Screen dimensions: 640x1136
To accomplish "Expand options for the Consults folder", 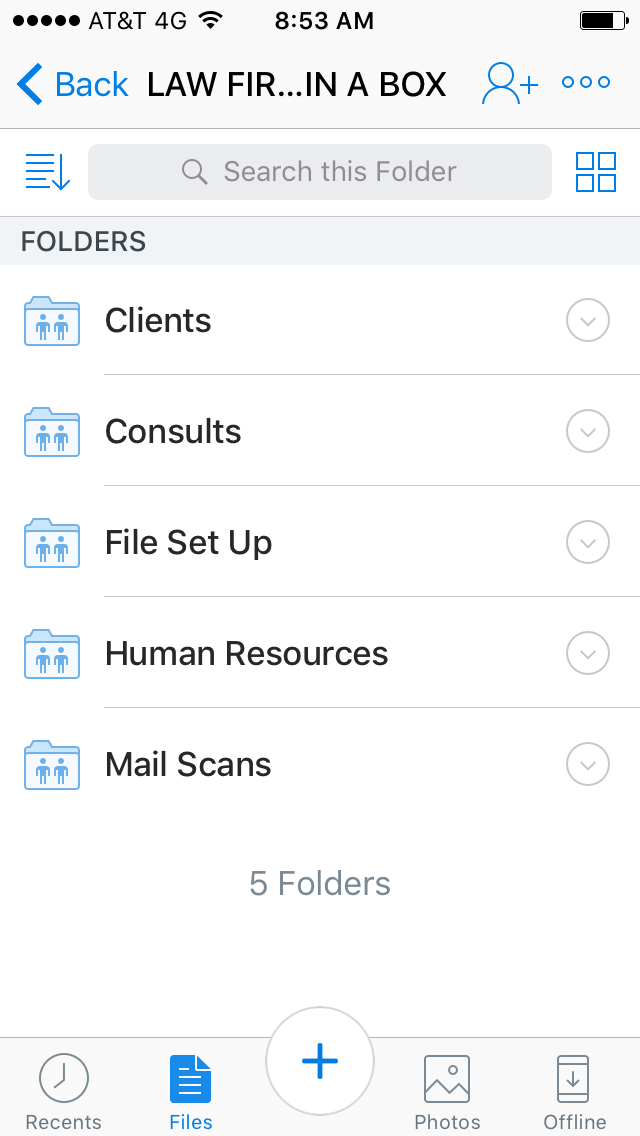I will pyautogui.click(x=588, y=431).
